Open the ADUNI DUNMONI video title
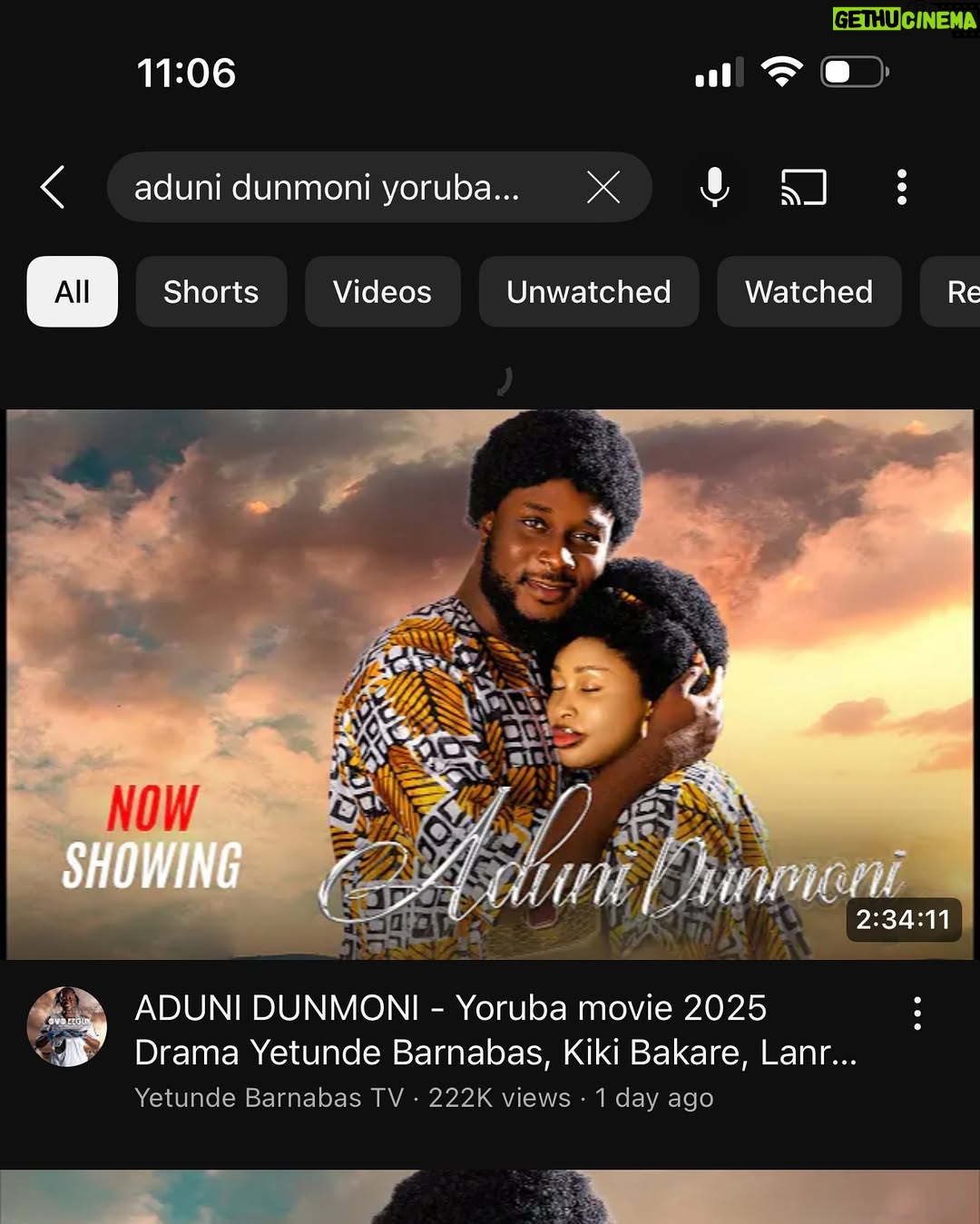The width and height of the screenshot is (980, 1224). [x=495, y=1030]
